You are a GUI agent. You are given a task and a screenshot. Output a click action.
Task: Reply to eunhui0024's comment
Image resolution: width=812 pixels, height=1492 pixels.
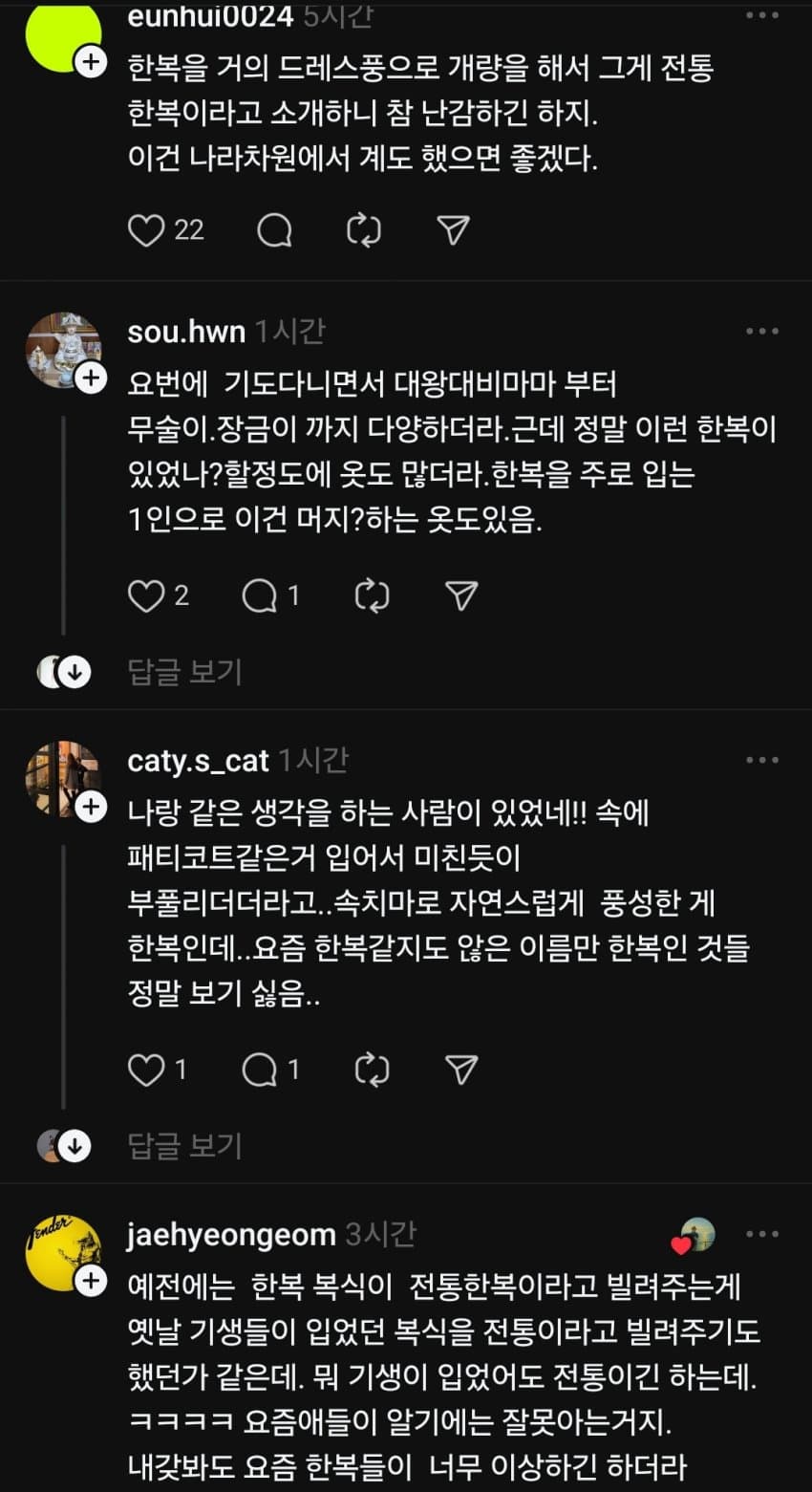click(275, 229)
